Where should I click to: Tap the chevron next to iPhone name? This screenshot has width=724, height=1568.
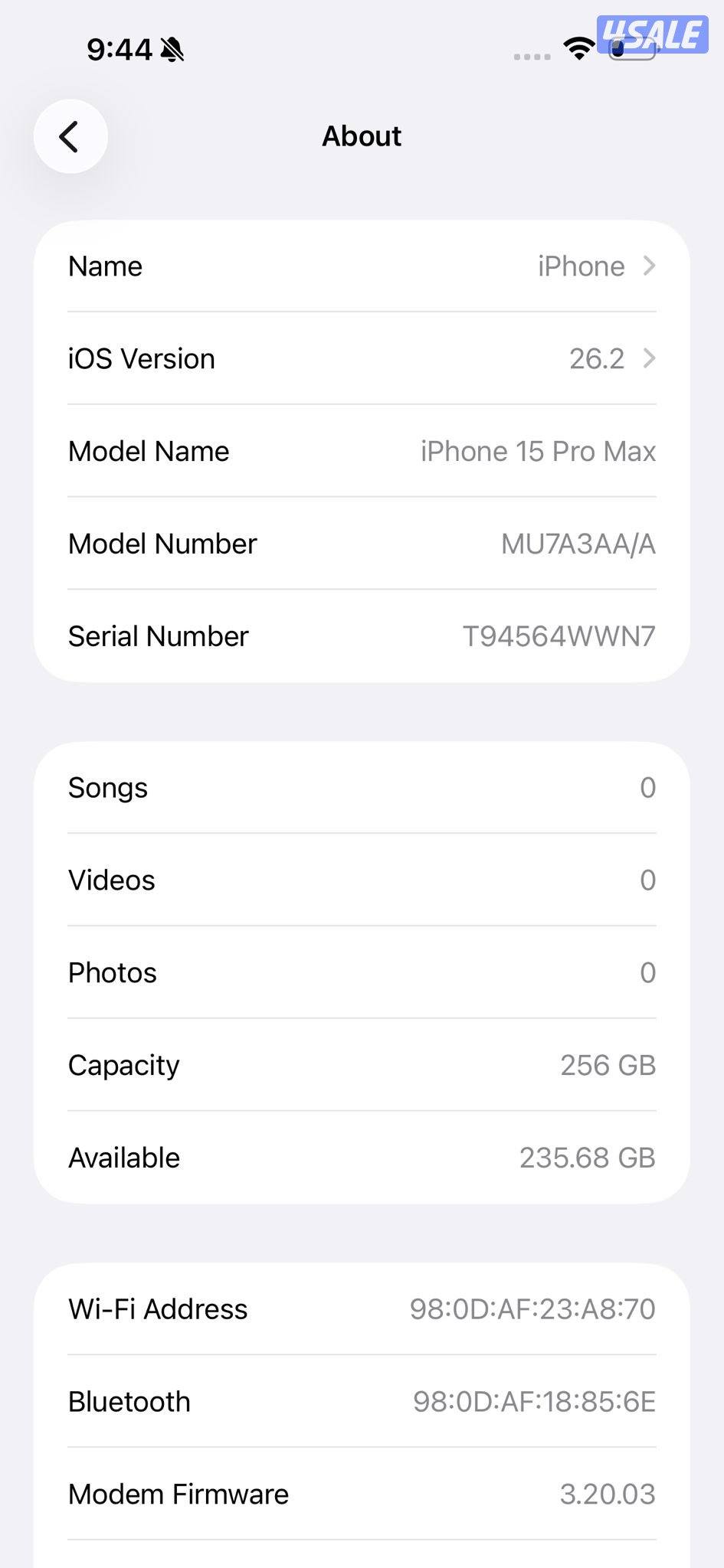650,266
